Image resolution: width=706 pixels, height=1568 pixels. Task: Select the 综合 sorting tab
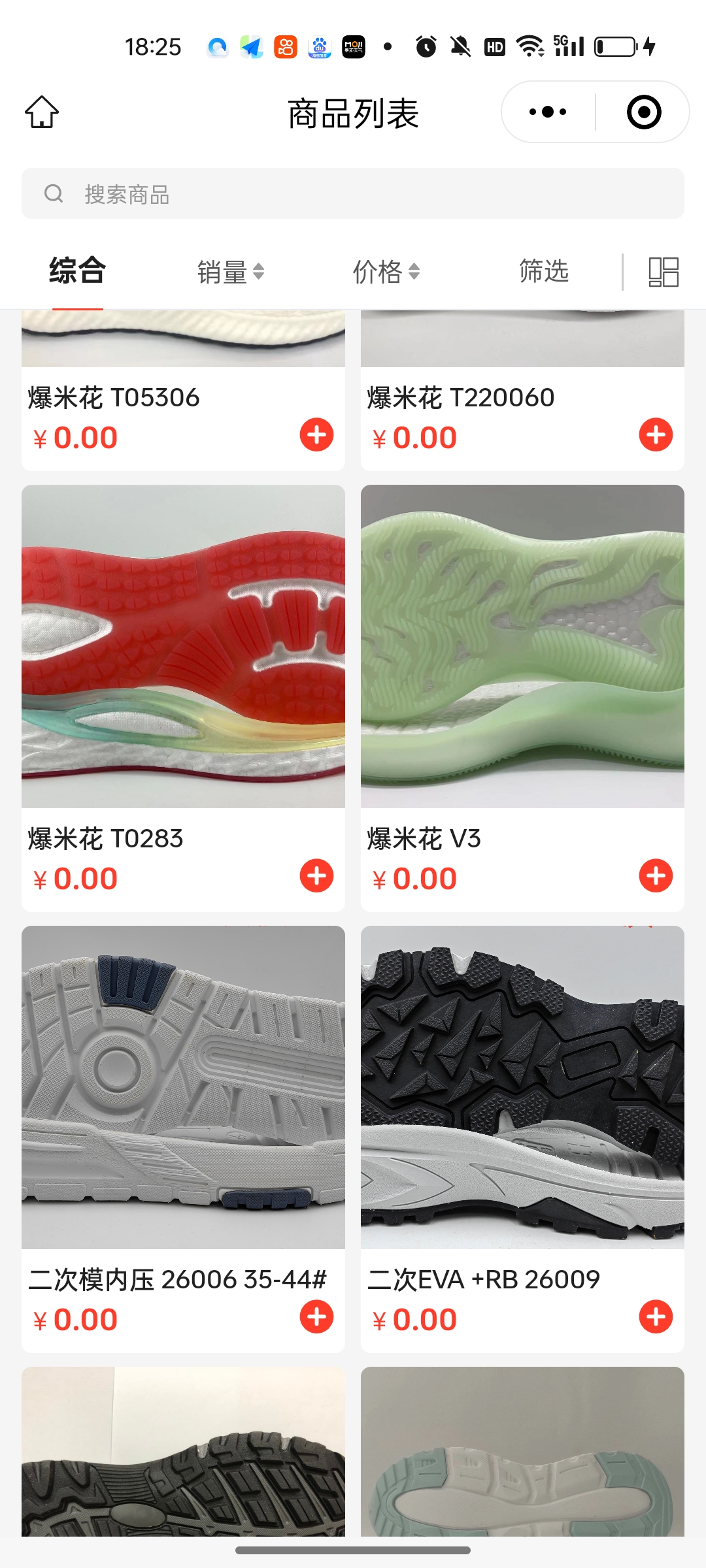(77, 271)
